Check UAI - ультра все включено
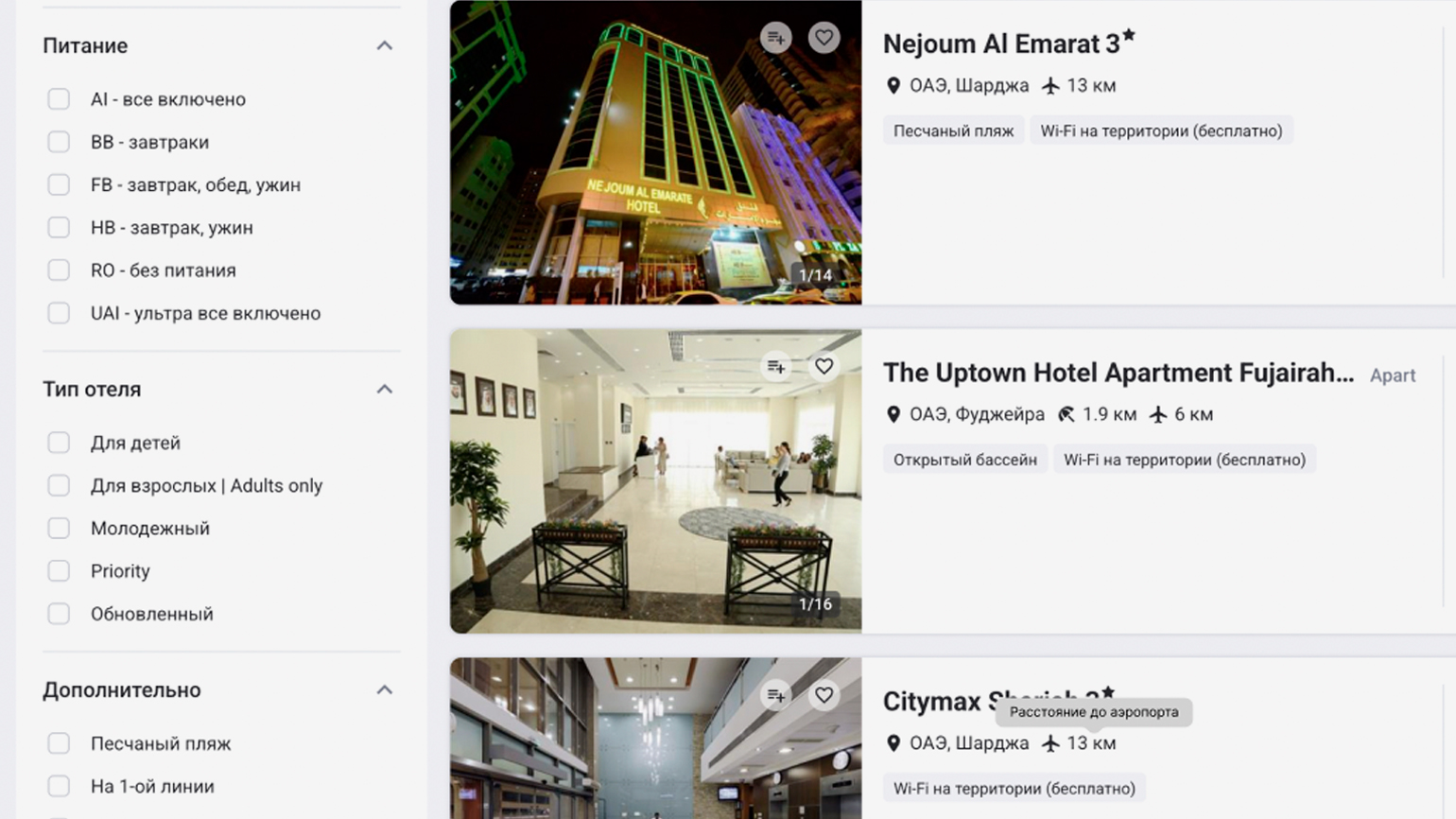 tap(59, 313)
